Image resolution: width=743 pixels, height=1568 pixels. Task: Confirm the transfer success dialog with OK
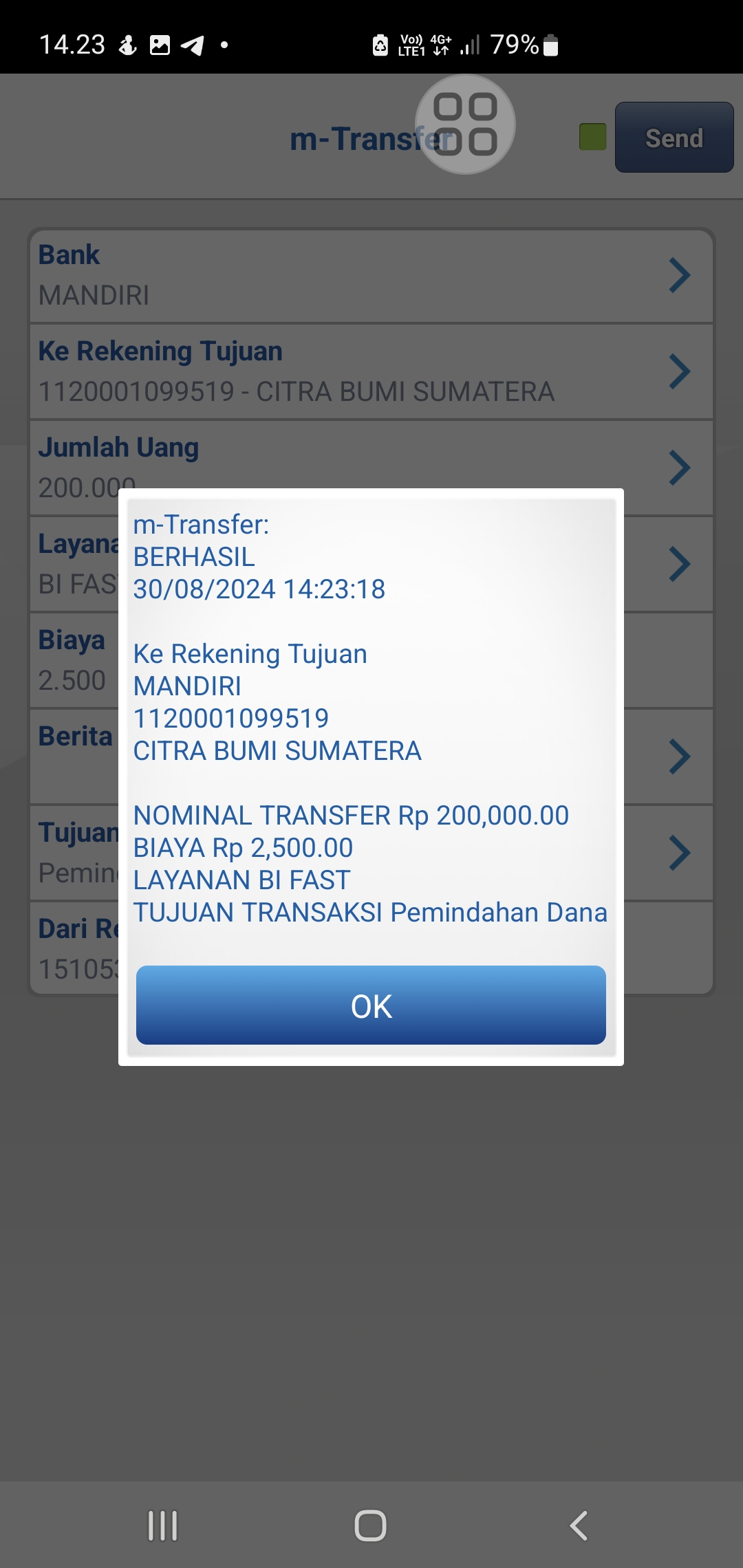pos(371,1005)
